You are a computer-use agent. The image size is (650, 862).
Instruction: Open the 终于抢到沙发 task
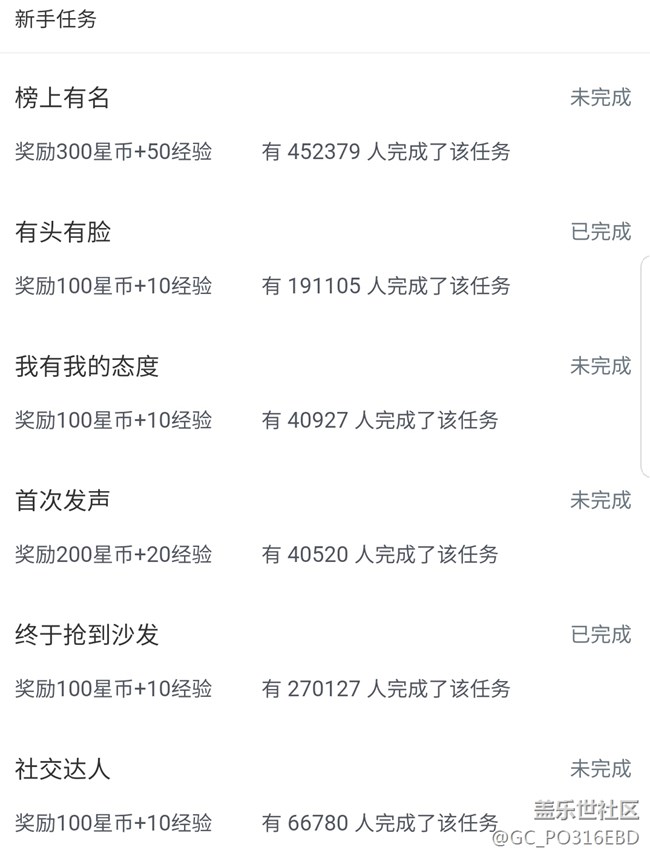[87, 634]
